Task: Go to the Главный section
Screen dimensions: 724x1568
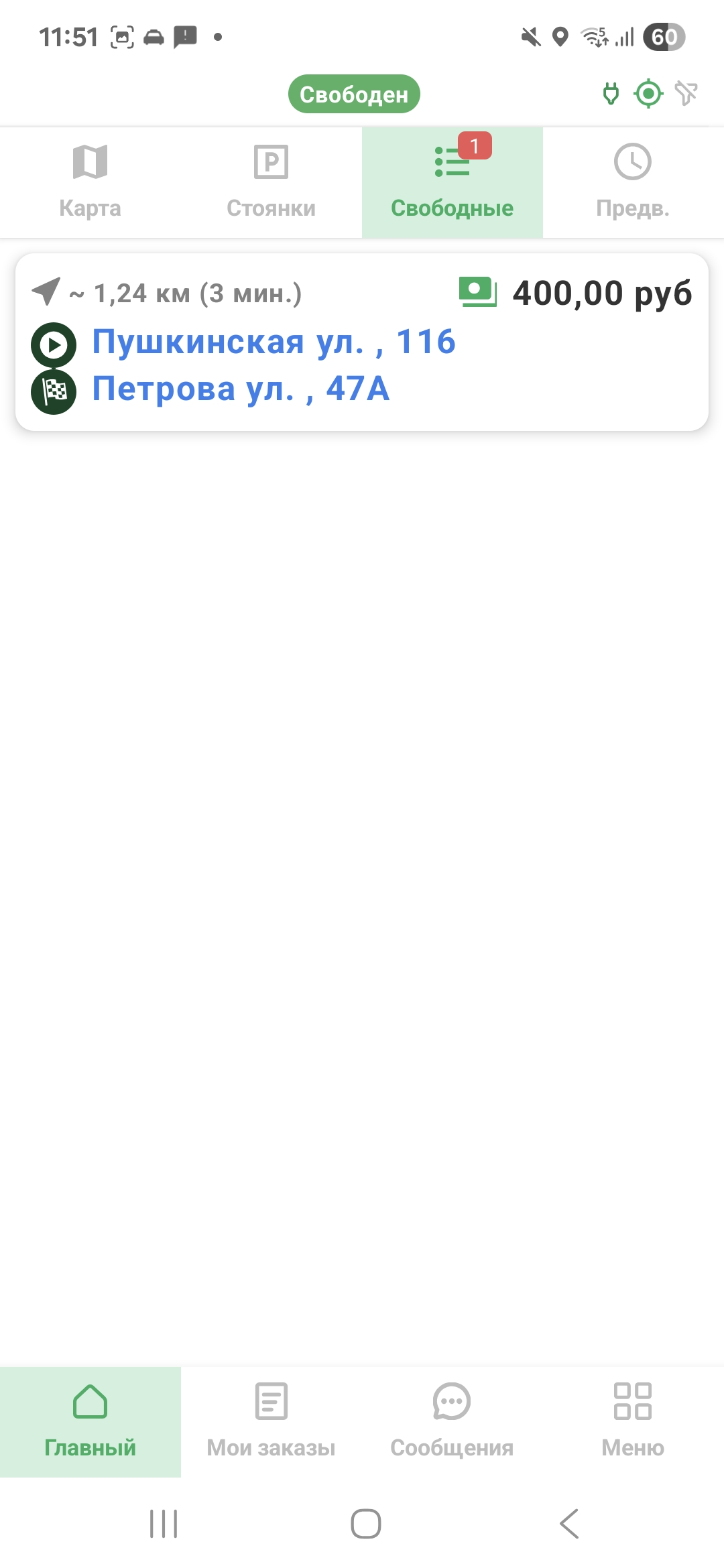Action: coord(90,1422)
